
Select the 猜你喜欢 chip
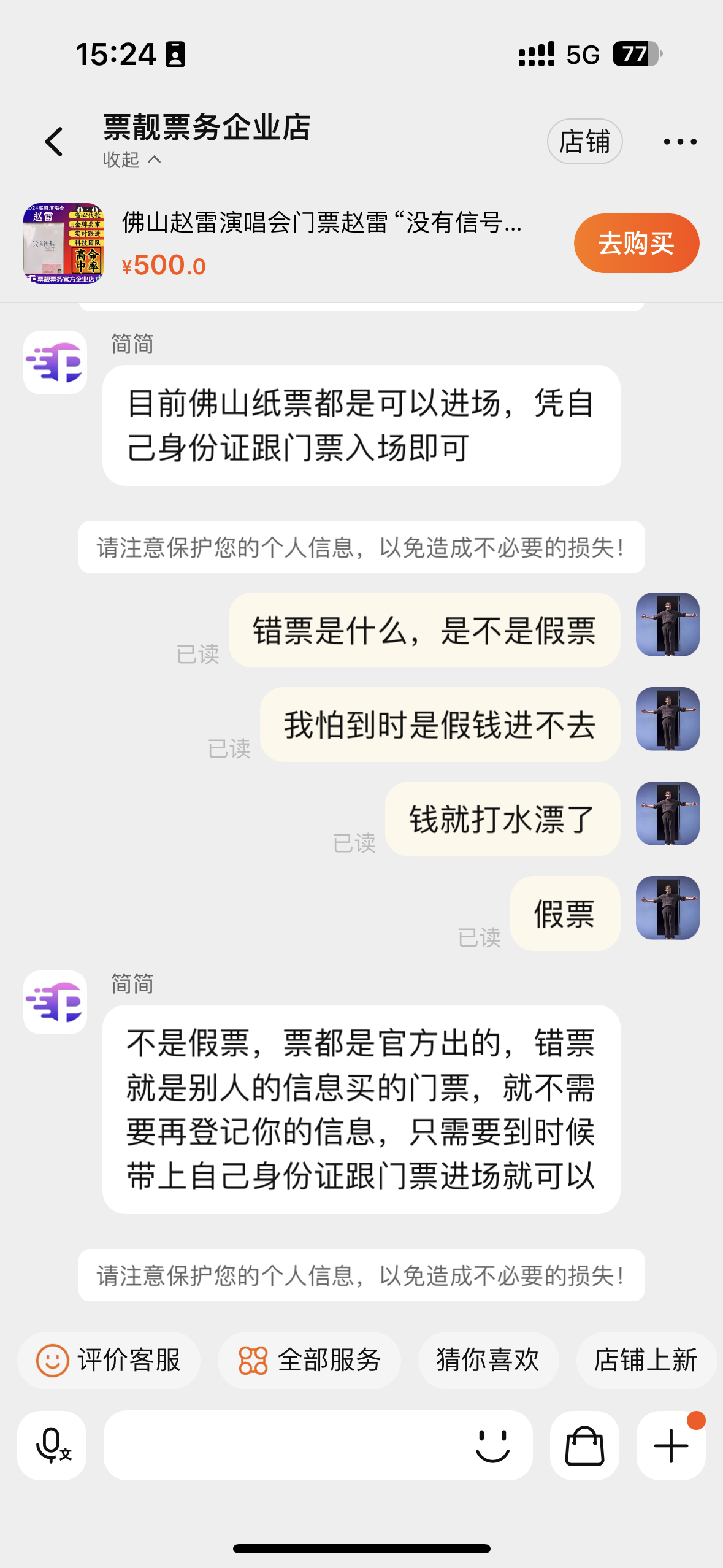(x=488, y=1360)
